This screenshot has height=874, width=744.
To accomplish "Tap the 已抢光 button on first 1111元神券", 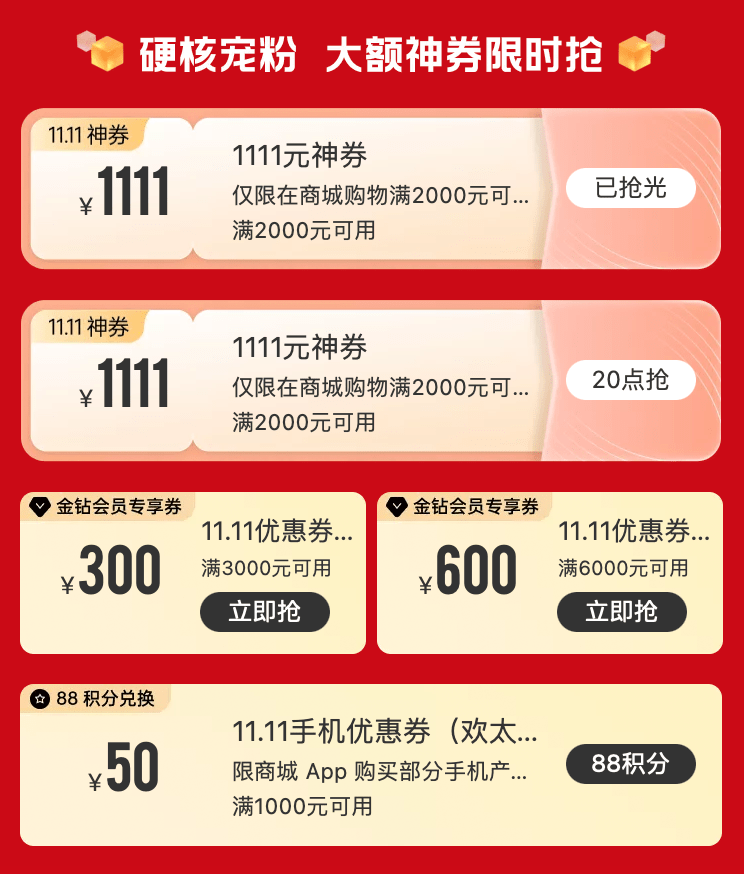I will click(x=630, y=188).
